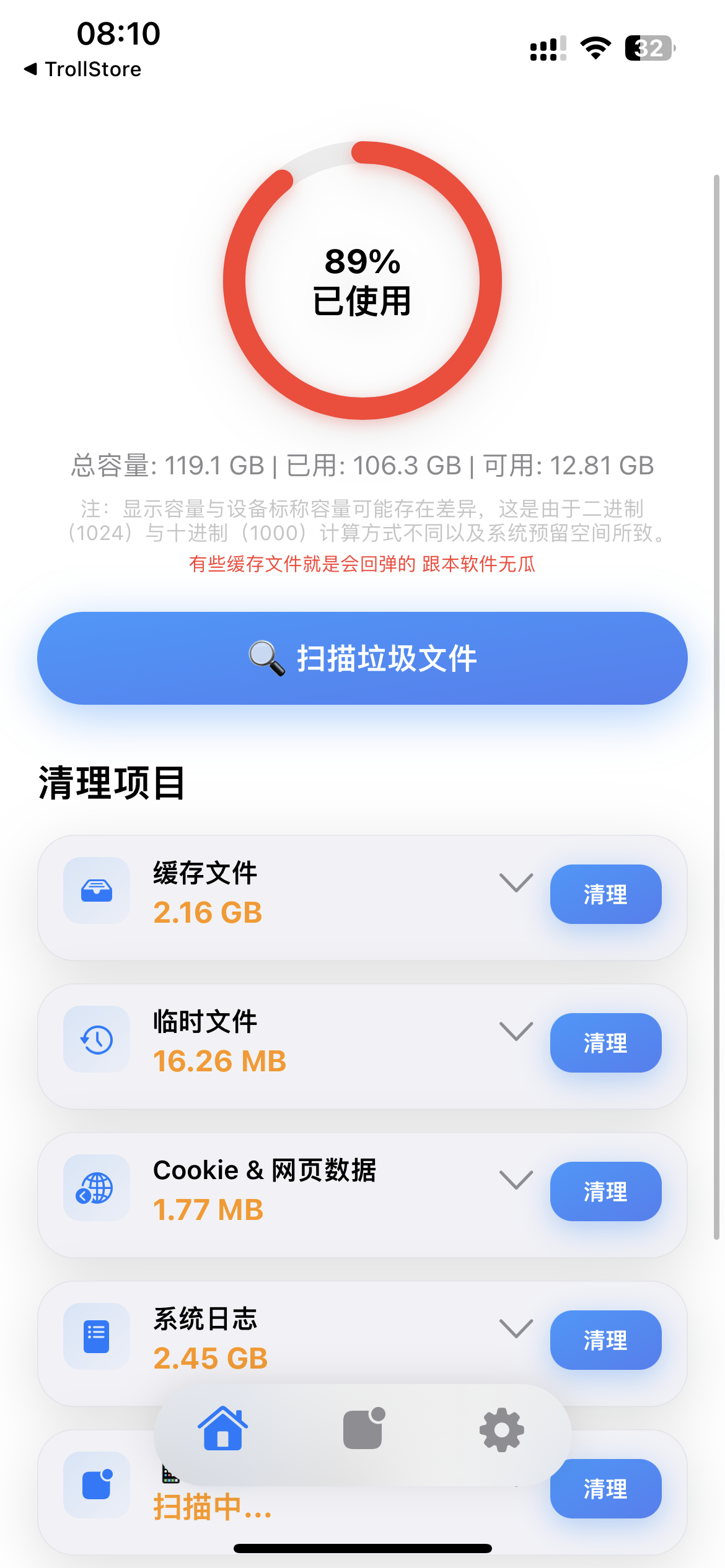The image size is (725, 1568).
Task: Tap the TrollStore back link
Action: [x=82, y=69]
